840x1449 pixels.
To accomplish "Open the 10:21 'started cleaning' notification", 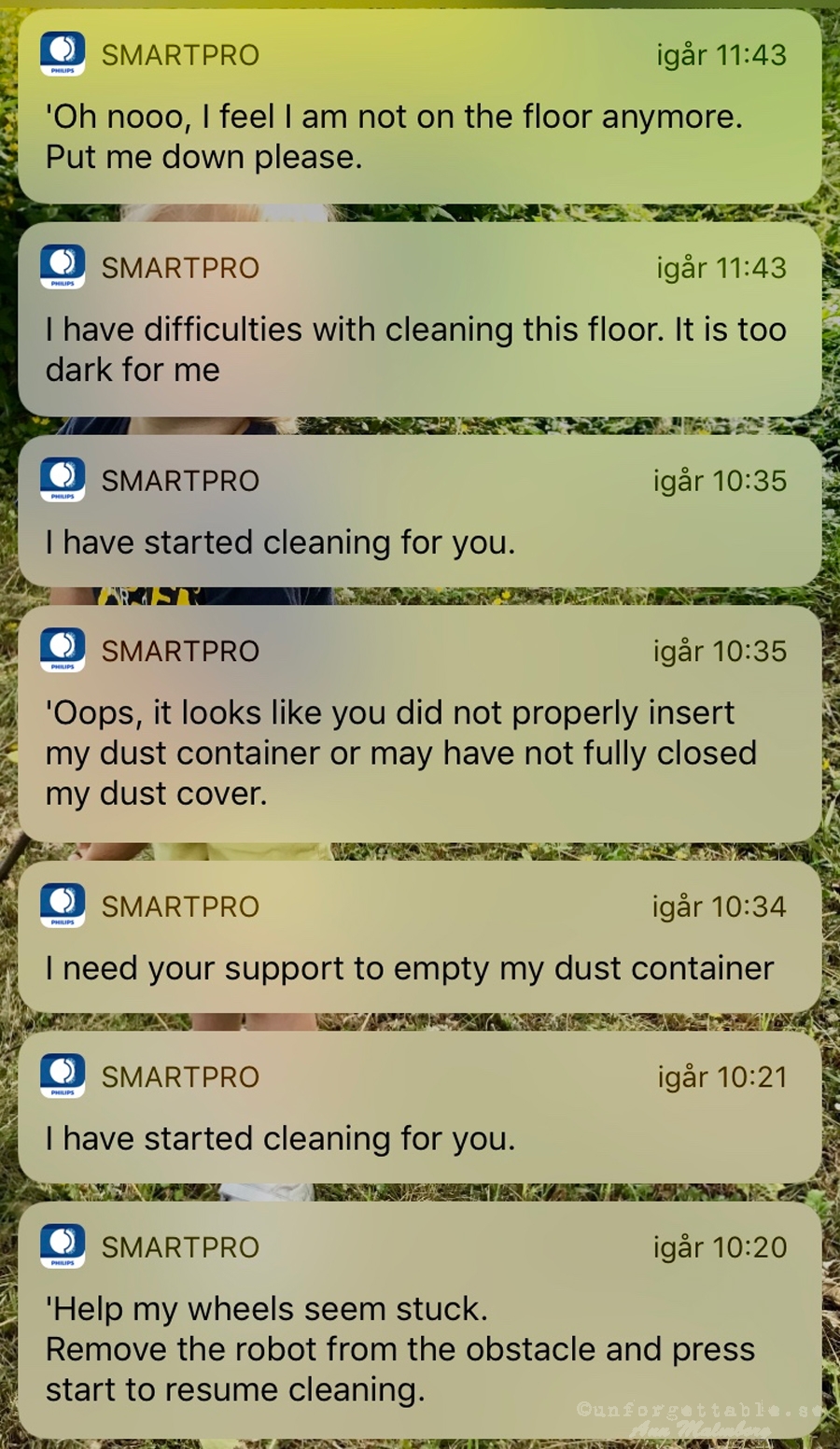I will click(420, 1106).
